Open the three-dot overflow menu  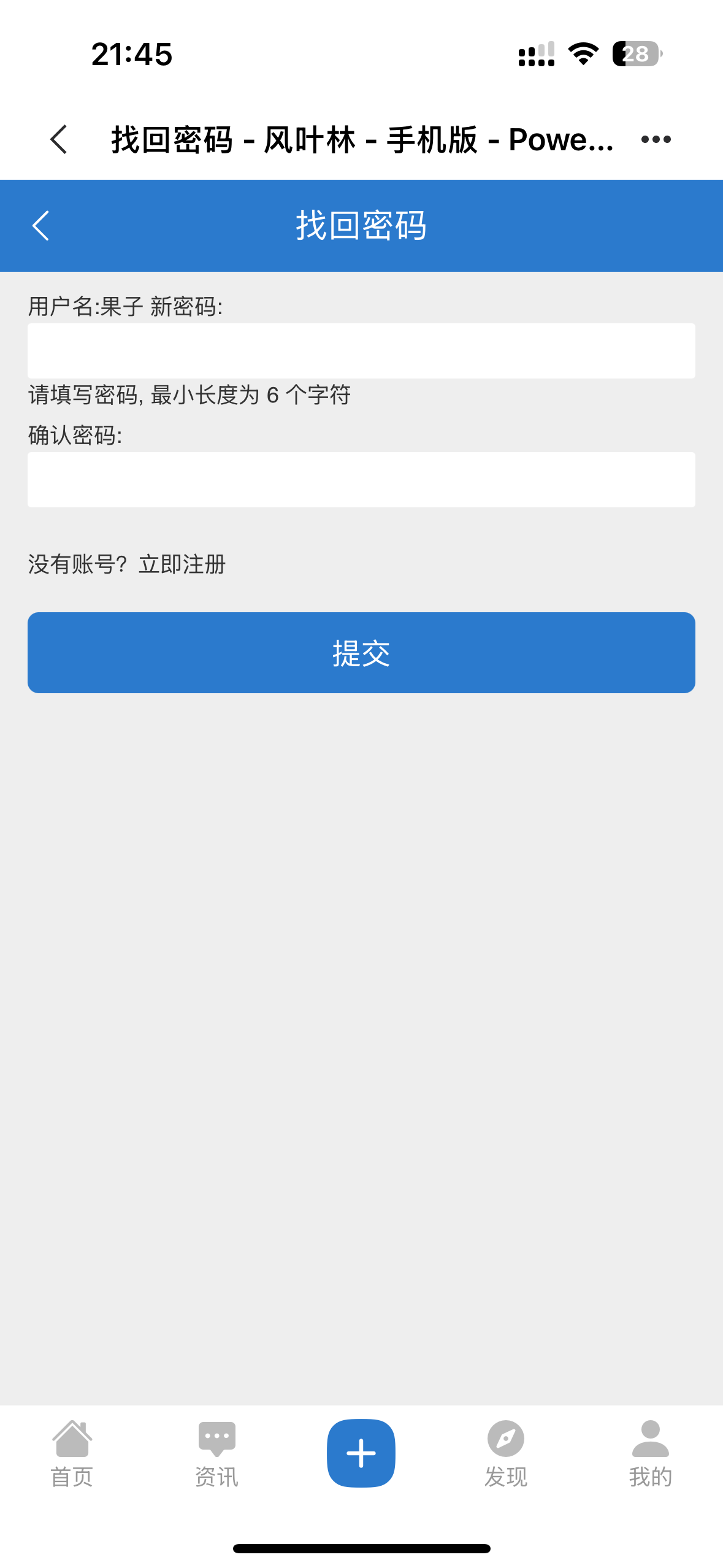(x=656, y=139)
